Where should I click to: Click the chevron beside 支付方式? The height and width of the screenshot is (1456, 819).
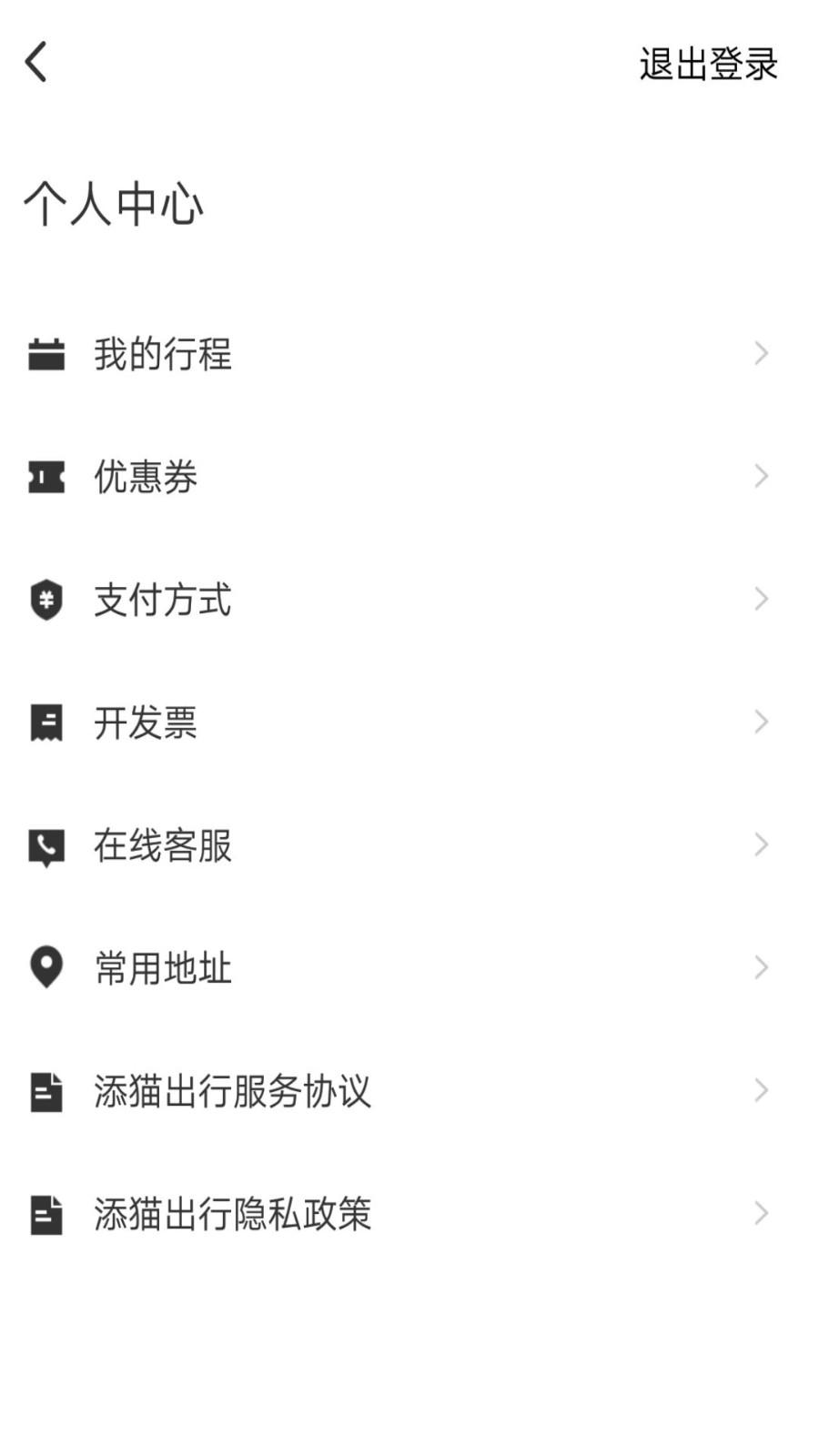coord(761,599)
